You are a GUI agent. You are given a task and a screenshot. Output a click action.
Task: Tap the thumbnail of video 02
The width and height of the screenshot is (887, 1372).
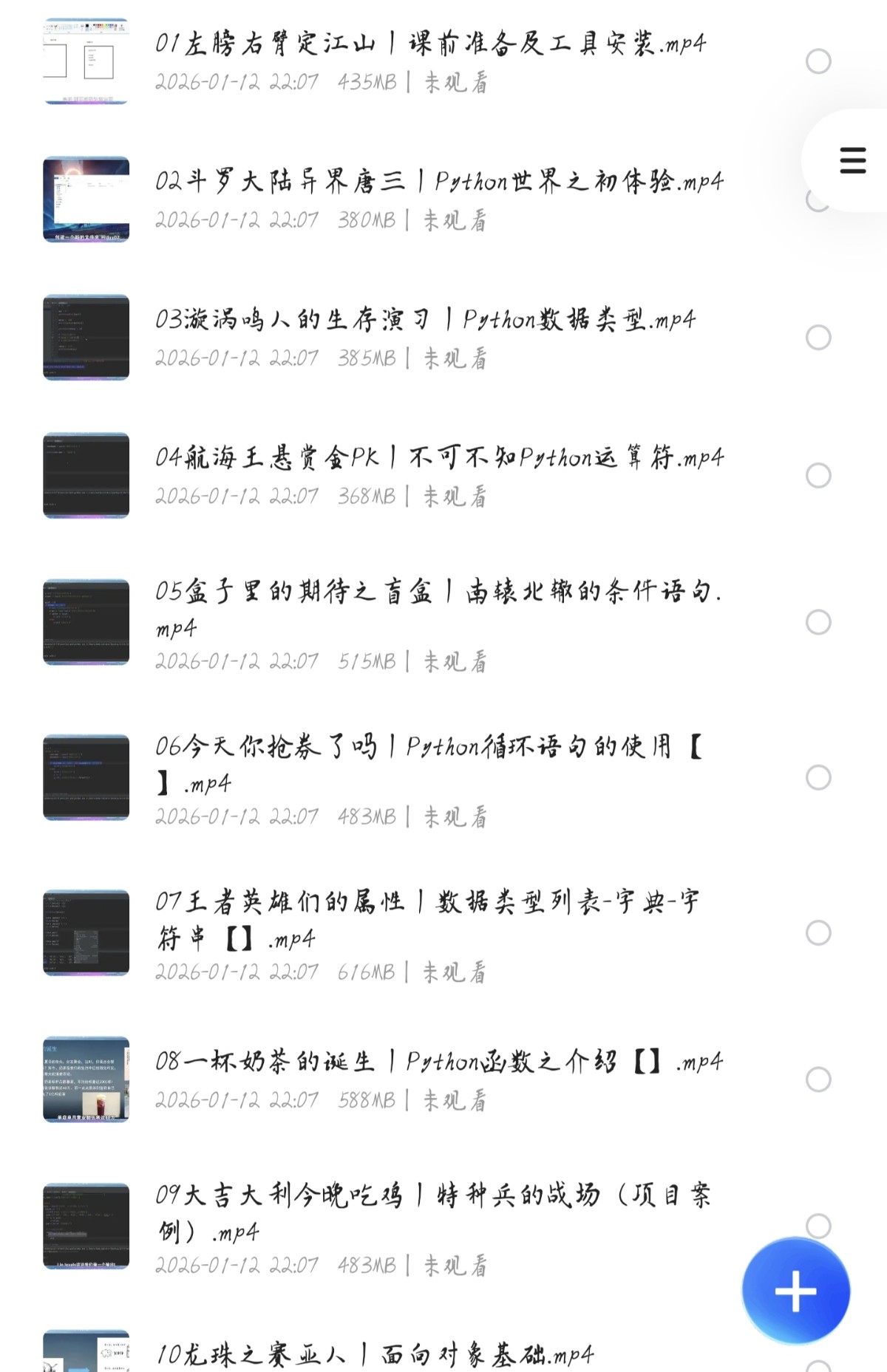[x=86, y=199]
